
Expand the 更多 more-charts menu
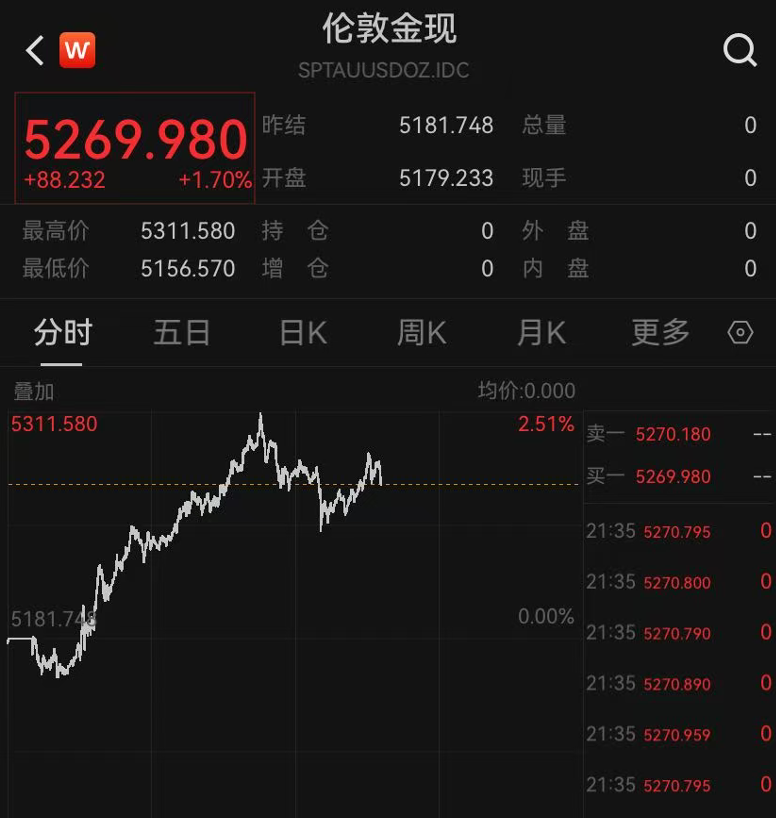[659, 333]
